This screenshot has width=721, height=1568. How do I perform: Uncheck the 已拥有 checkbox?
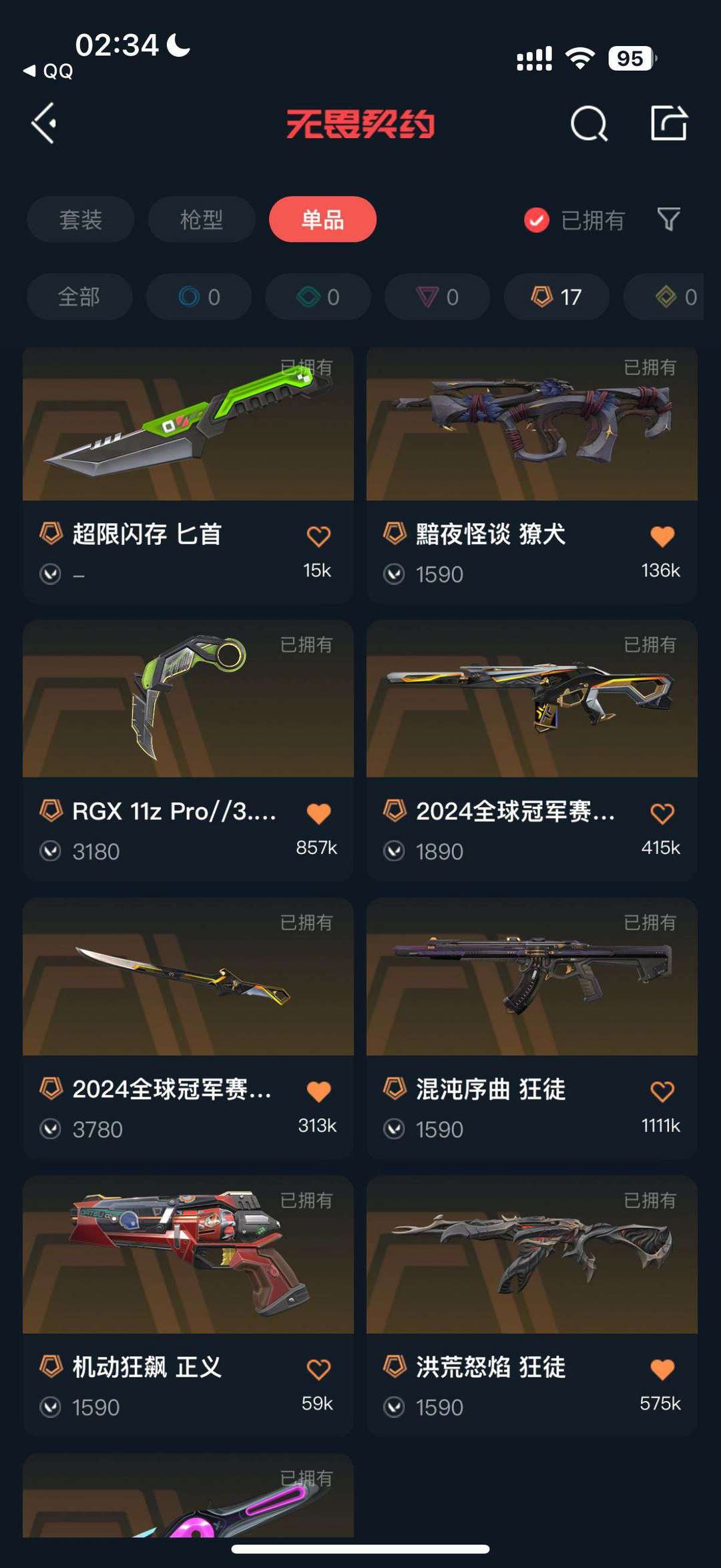(537, 220)
